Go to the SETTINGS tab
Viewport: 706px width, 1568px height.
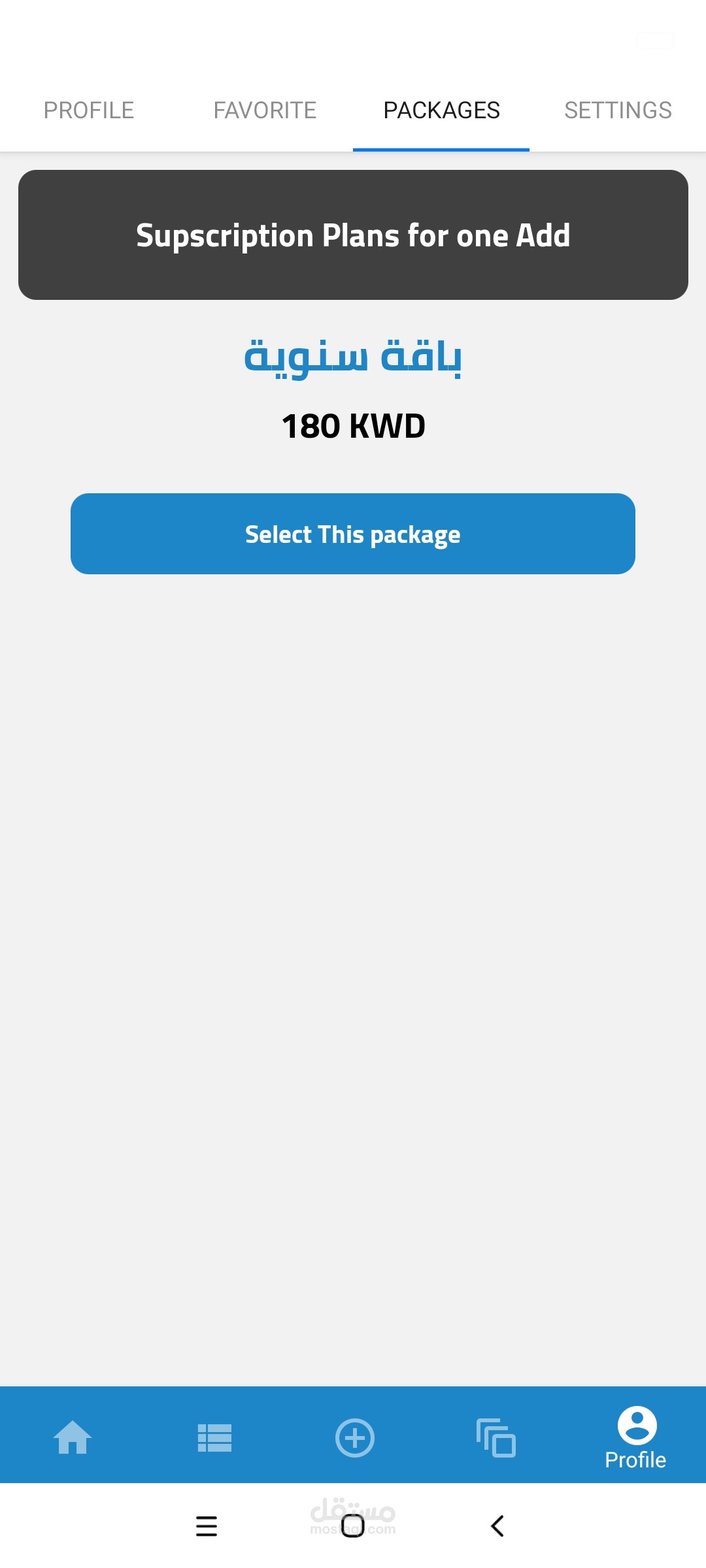[x=618, y=110]
